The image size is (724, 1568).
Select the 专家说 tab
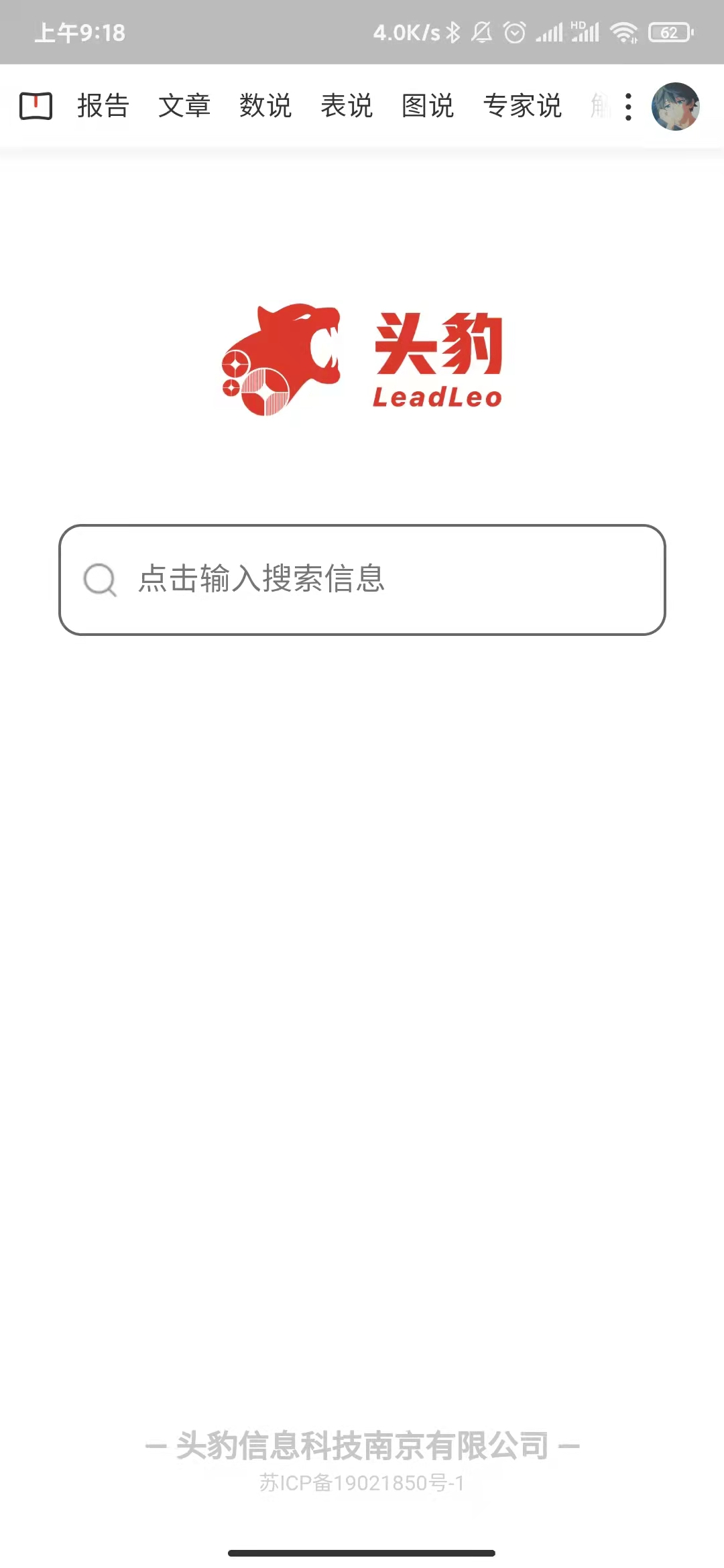click(524, 106)
